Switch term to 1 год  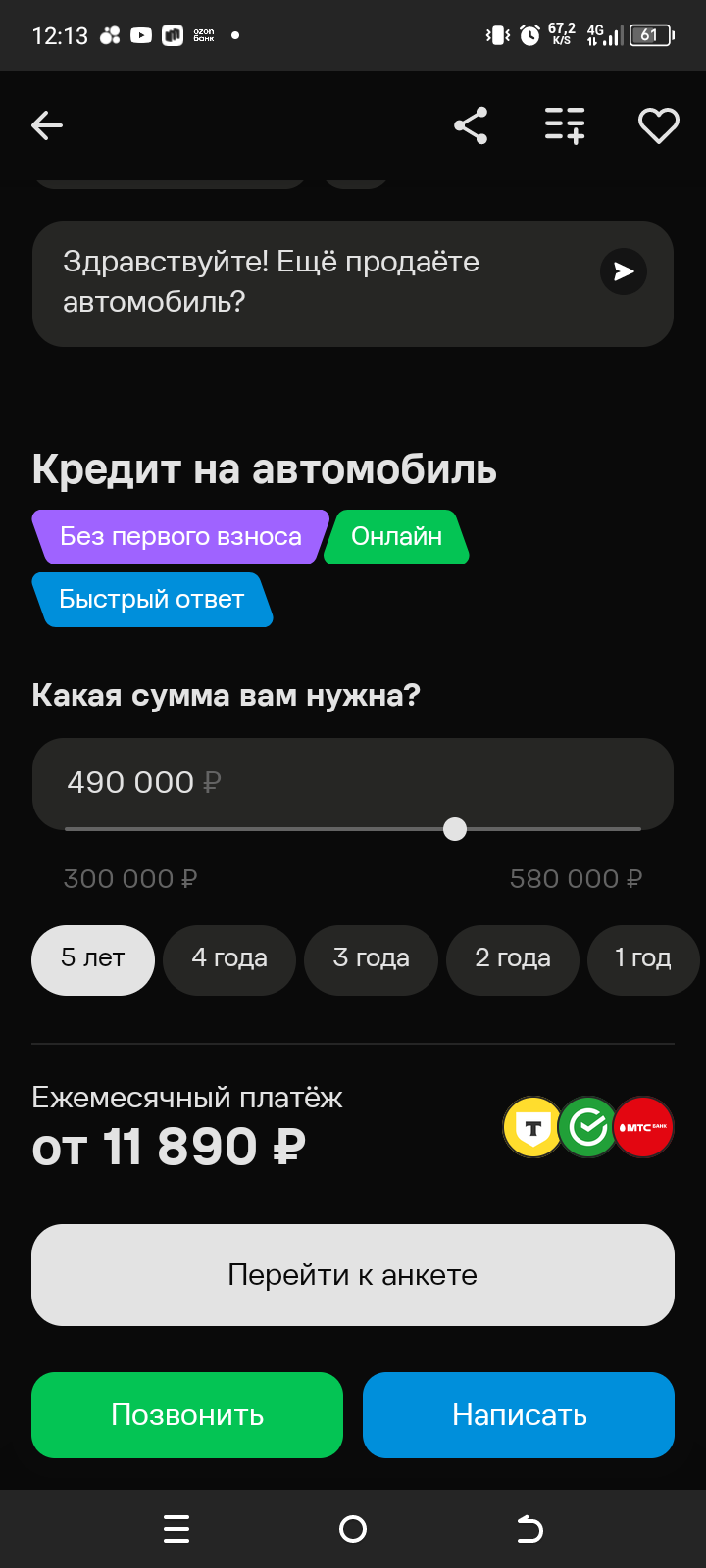click(643, 959)
